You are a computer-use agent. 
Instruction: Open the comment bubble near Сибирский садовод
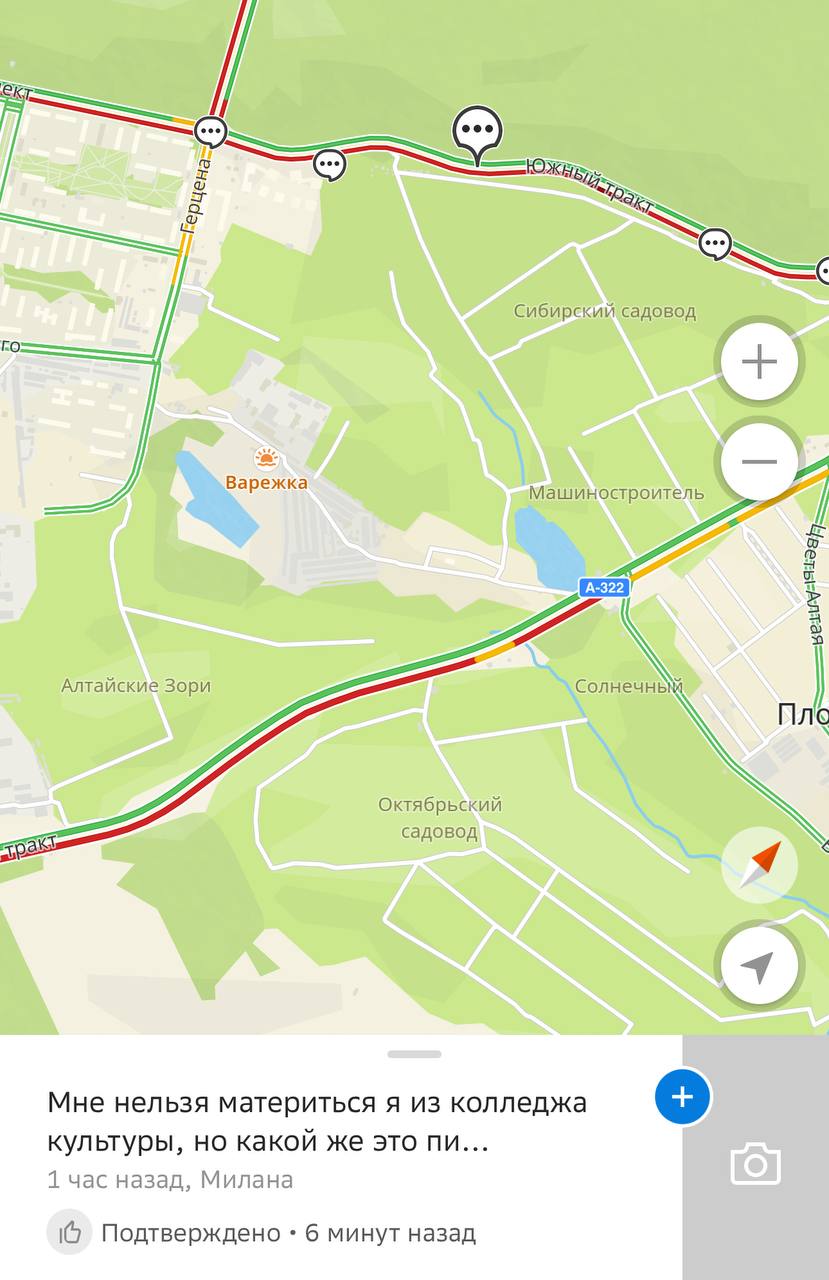point(714,244)
